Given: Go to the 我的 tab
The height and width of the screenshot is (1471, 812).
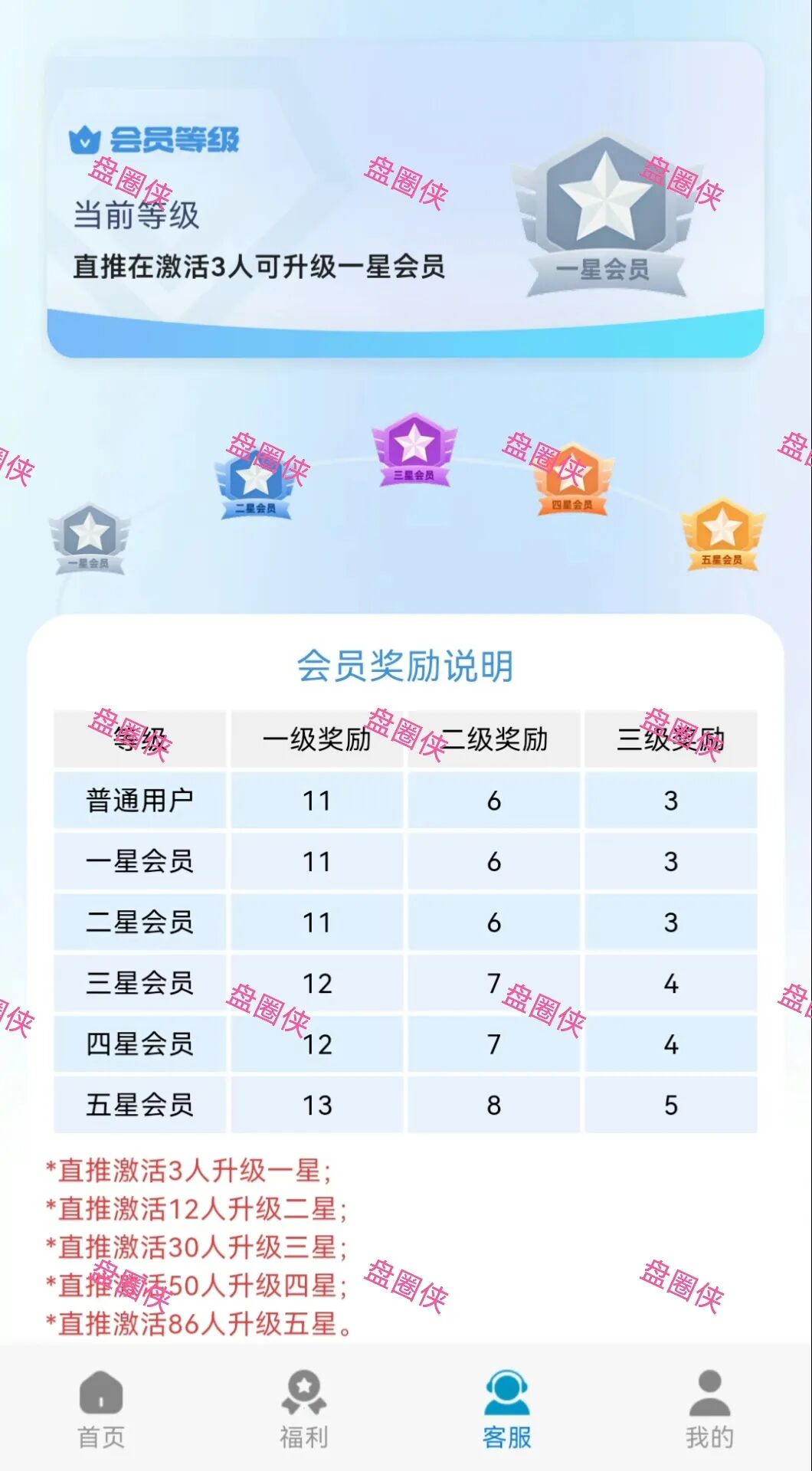Looking at the screenshot, I should [x=709, y=1408].
